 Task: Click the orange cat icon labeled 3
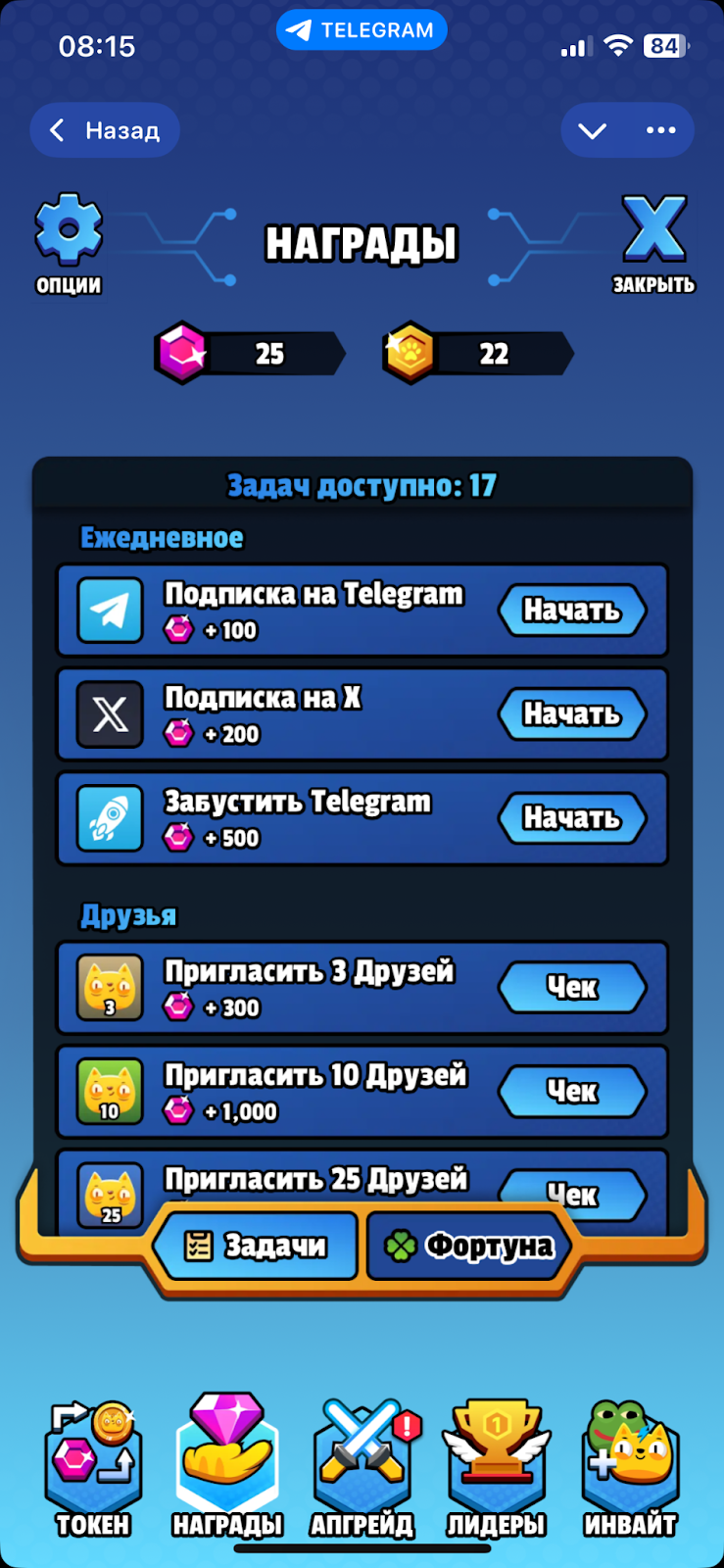coord(109,987)
